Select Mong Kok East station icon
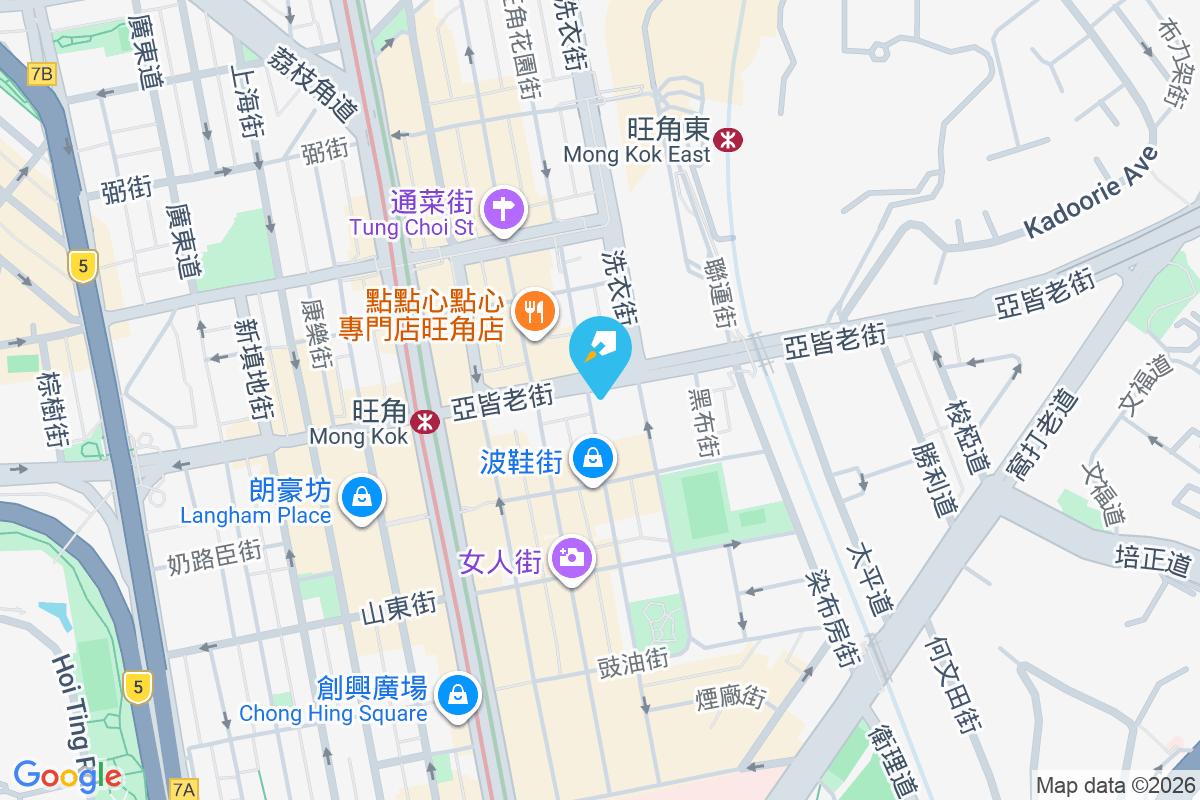The width and height of the screenshot is (1200, 800). click(728, 139)
